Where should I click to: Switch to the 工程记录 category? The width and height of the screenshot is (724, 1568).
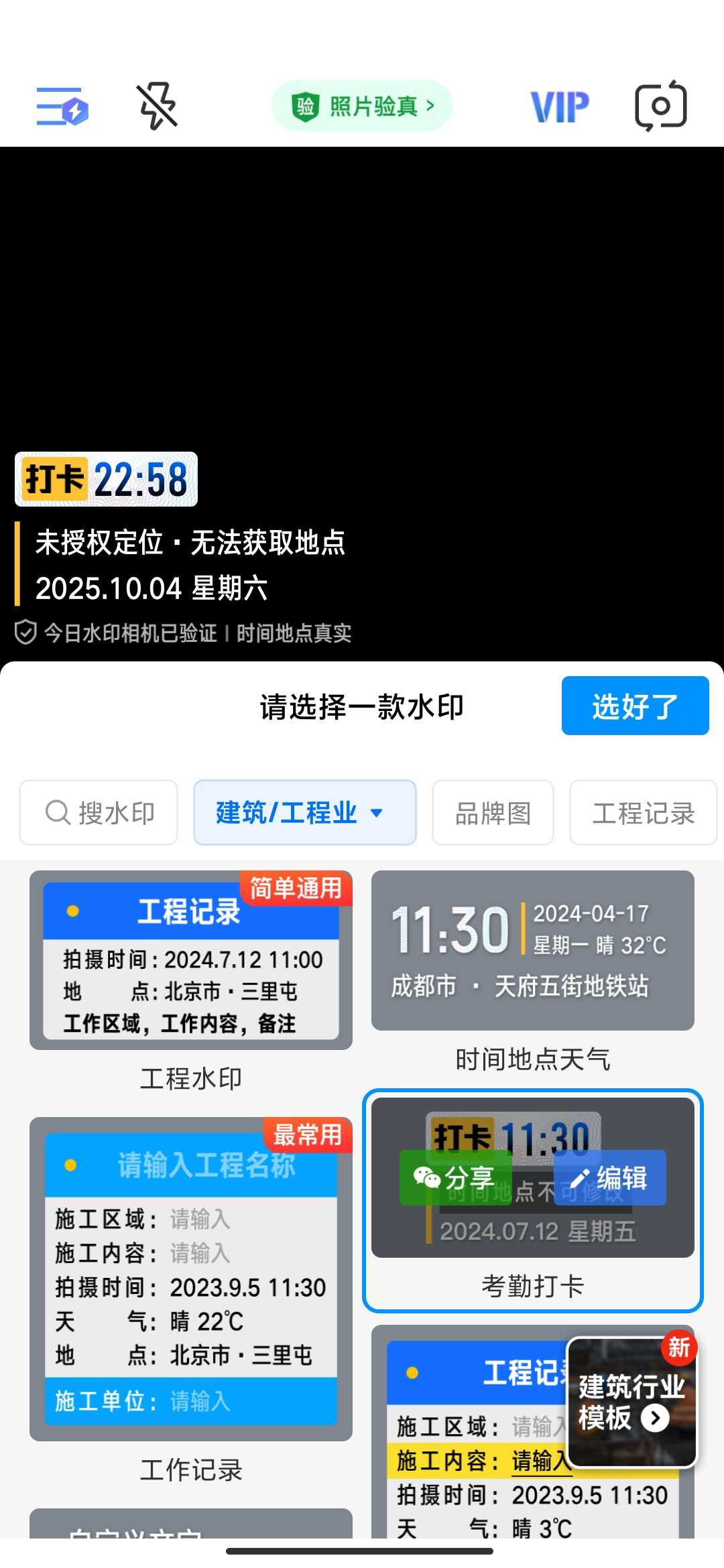[643, 813]
